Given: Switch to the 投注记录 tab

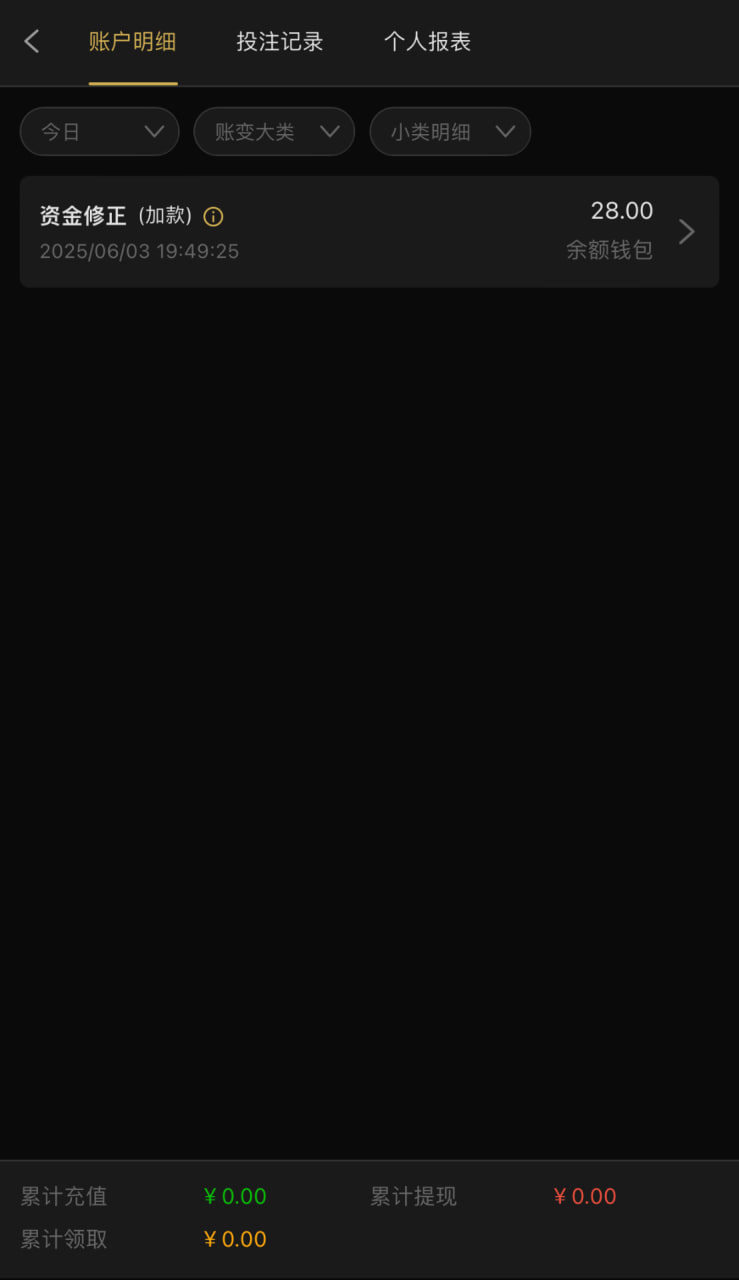Looking at the screenshot, I should (x=280, y=42).
